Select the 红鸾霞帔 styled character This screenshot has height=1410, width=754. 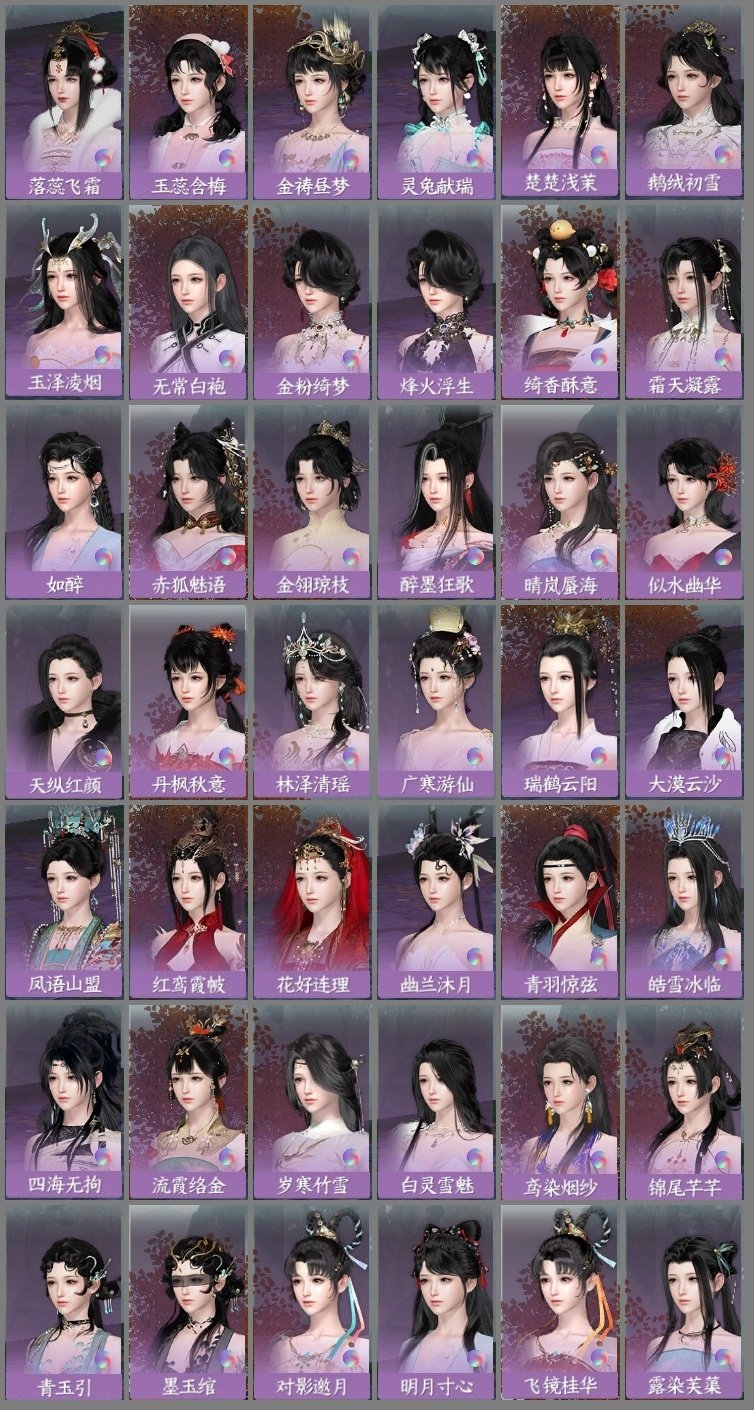click(x=190, y=890)
